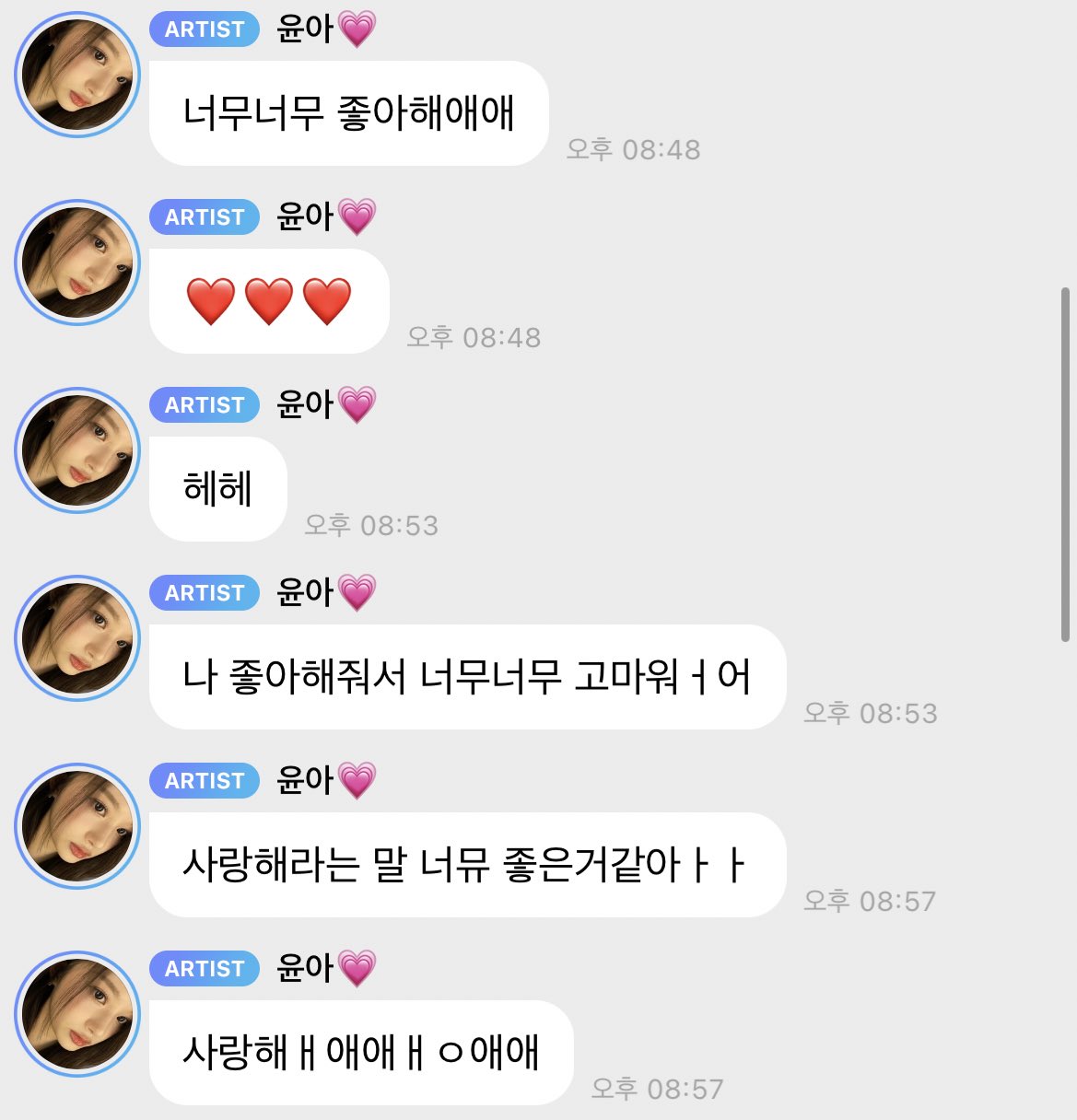
Task: Click the ARTIST badge on the first message
Action: [204, 29]
